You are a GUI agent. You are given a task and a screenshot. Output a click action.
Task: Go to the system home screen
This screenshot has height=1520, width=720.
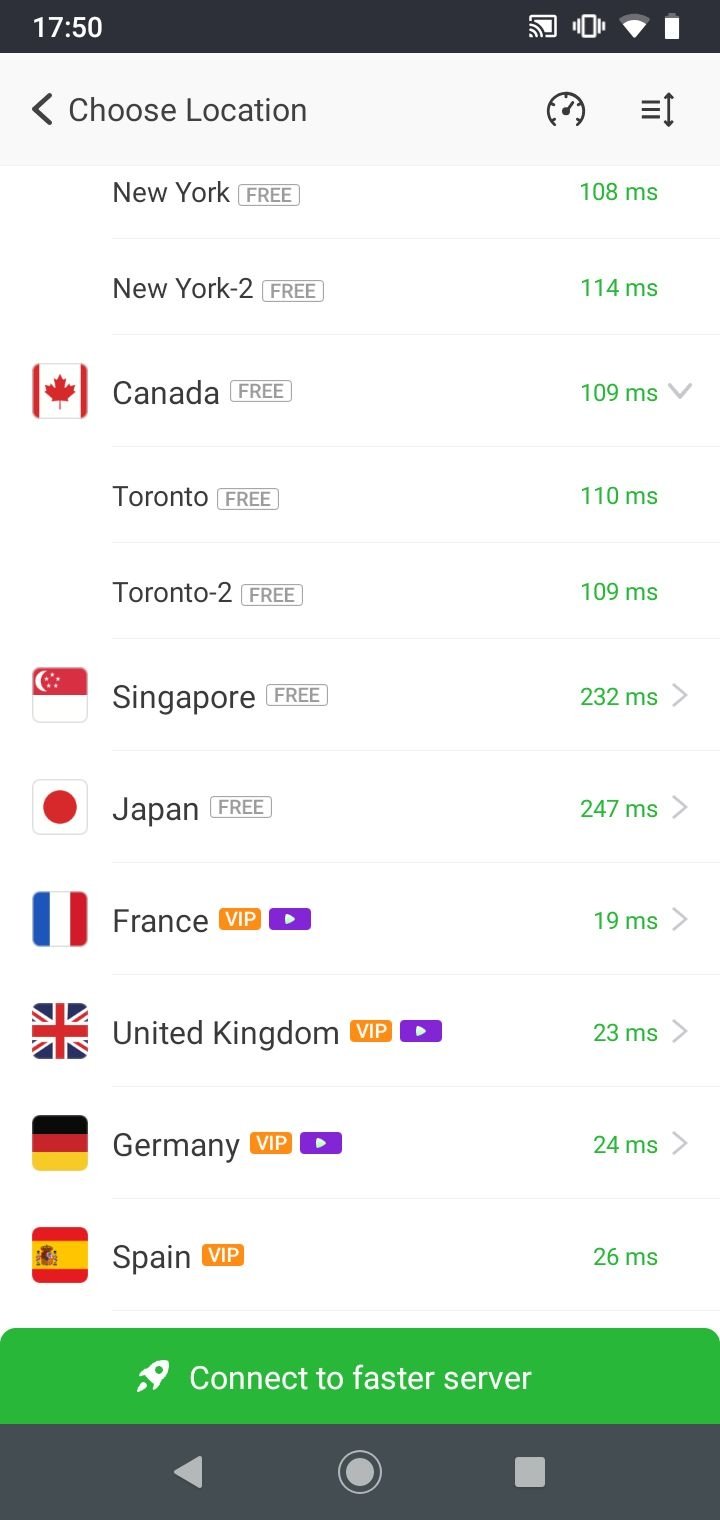tap(360, 1471)
